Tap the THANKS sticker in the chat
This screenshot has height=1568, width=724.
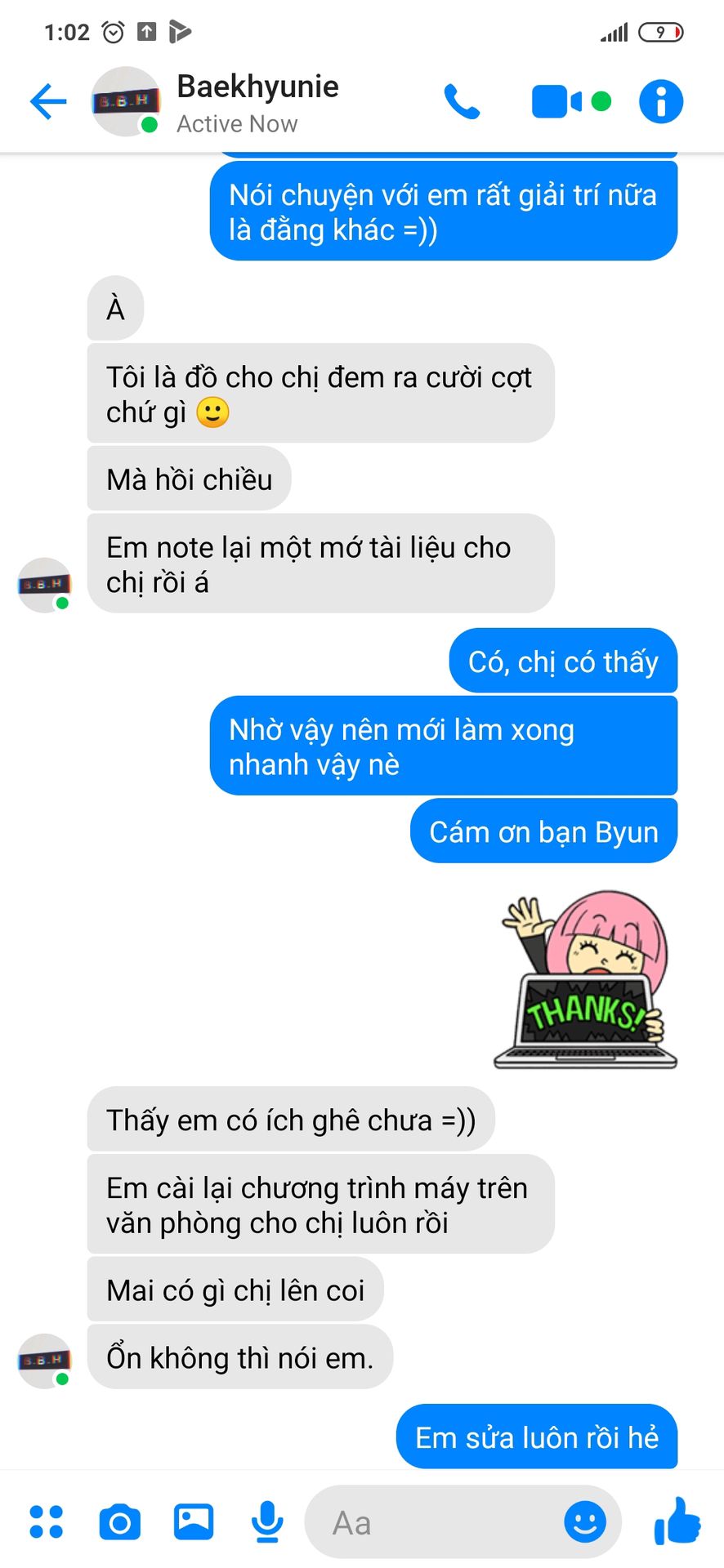tap(586, 980)
